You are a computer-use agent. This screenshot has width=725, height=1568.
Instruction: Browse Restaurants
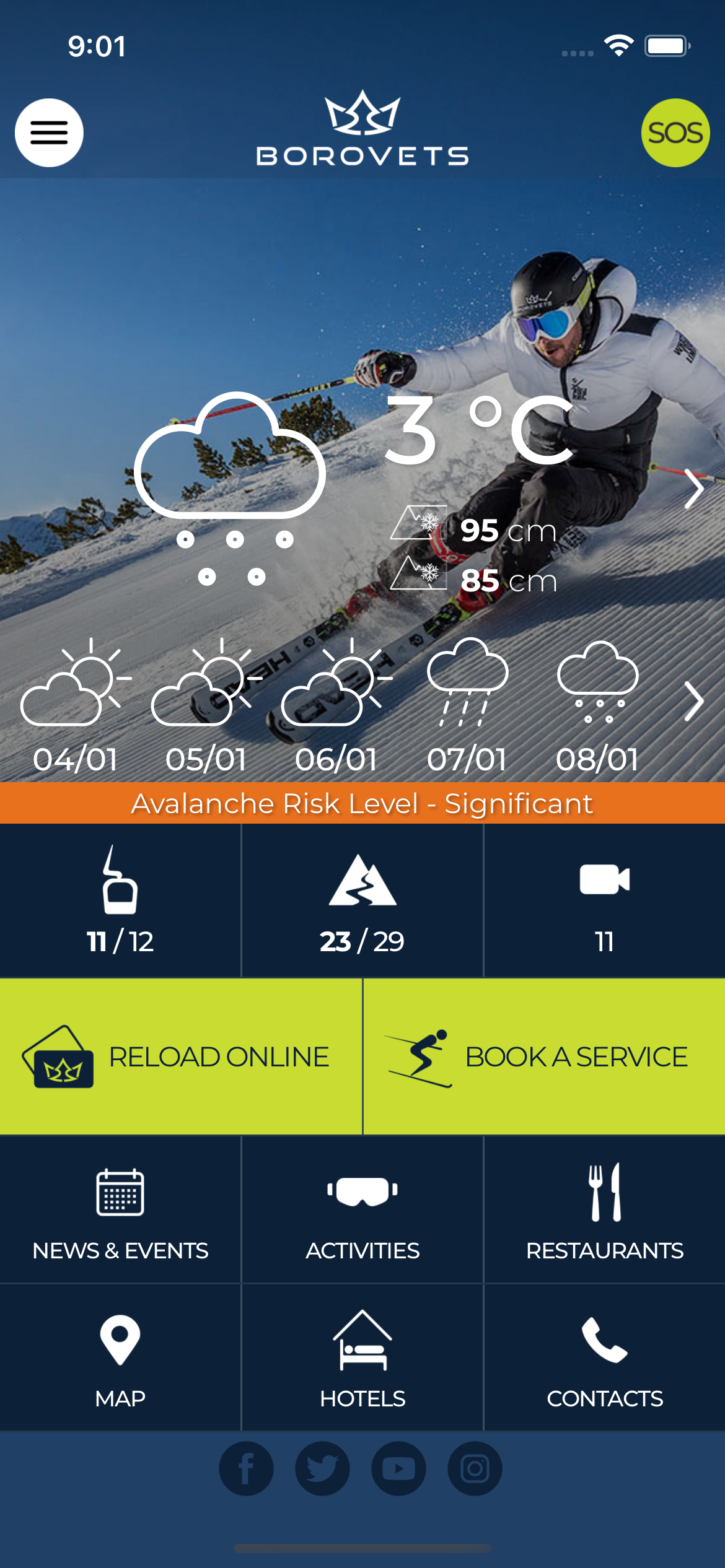click(605, 1210)
